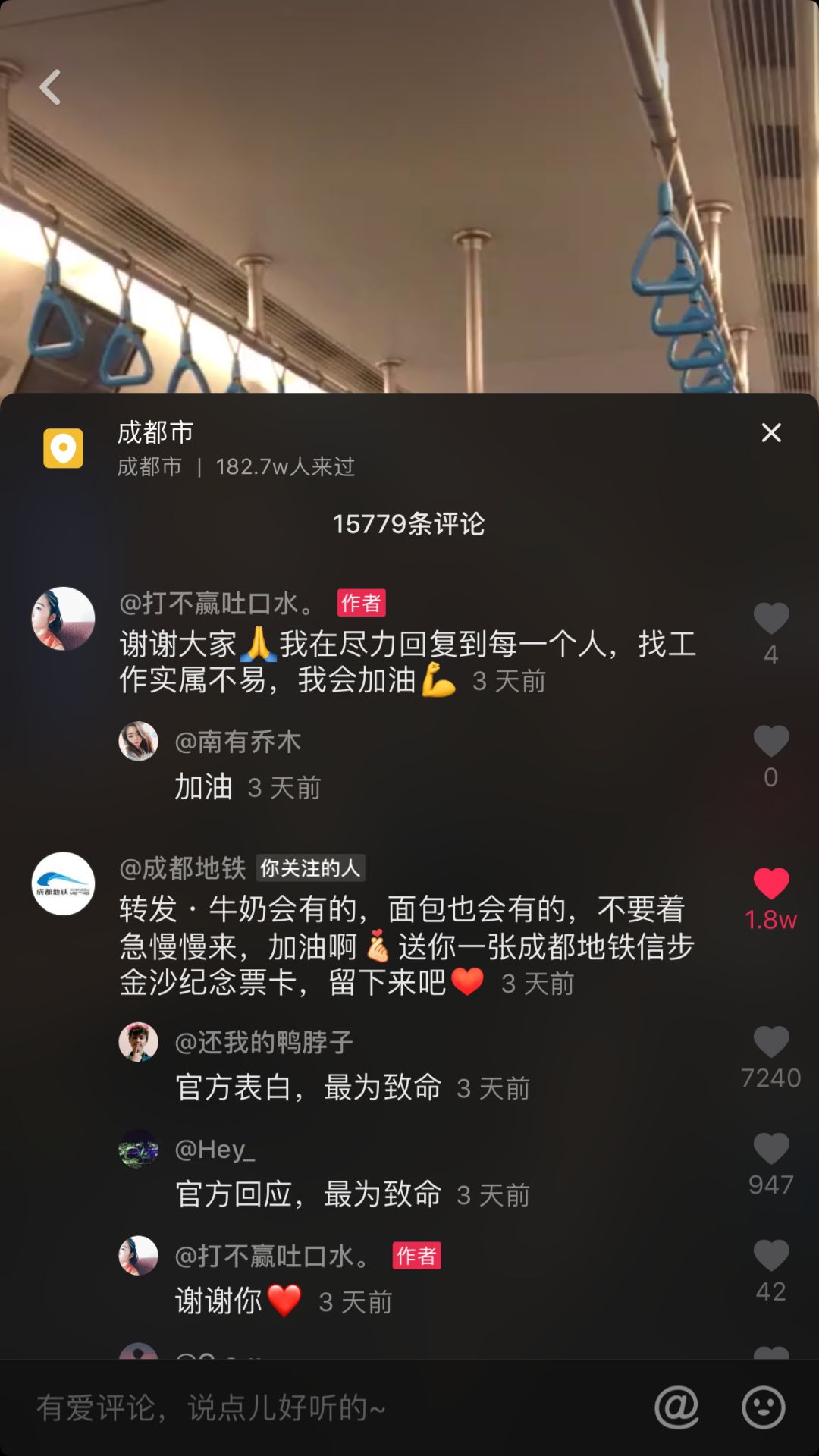819x1456 pixels.
Task: Open 成都地铁's profile avatar
Action: point(63,883)
